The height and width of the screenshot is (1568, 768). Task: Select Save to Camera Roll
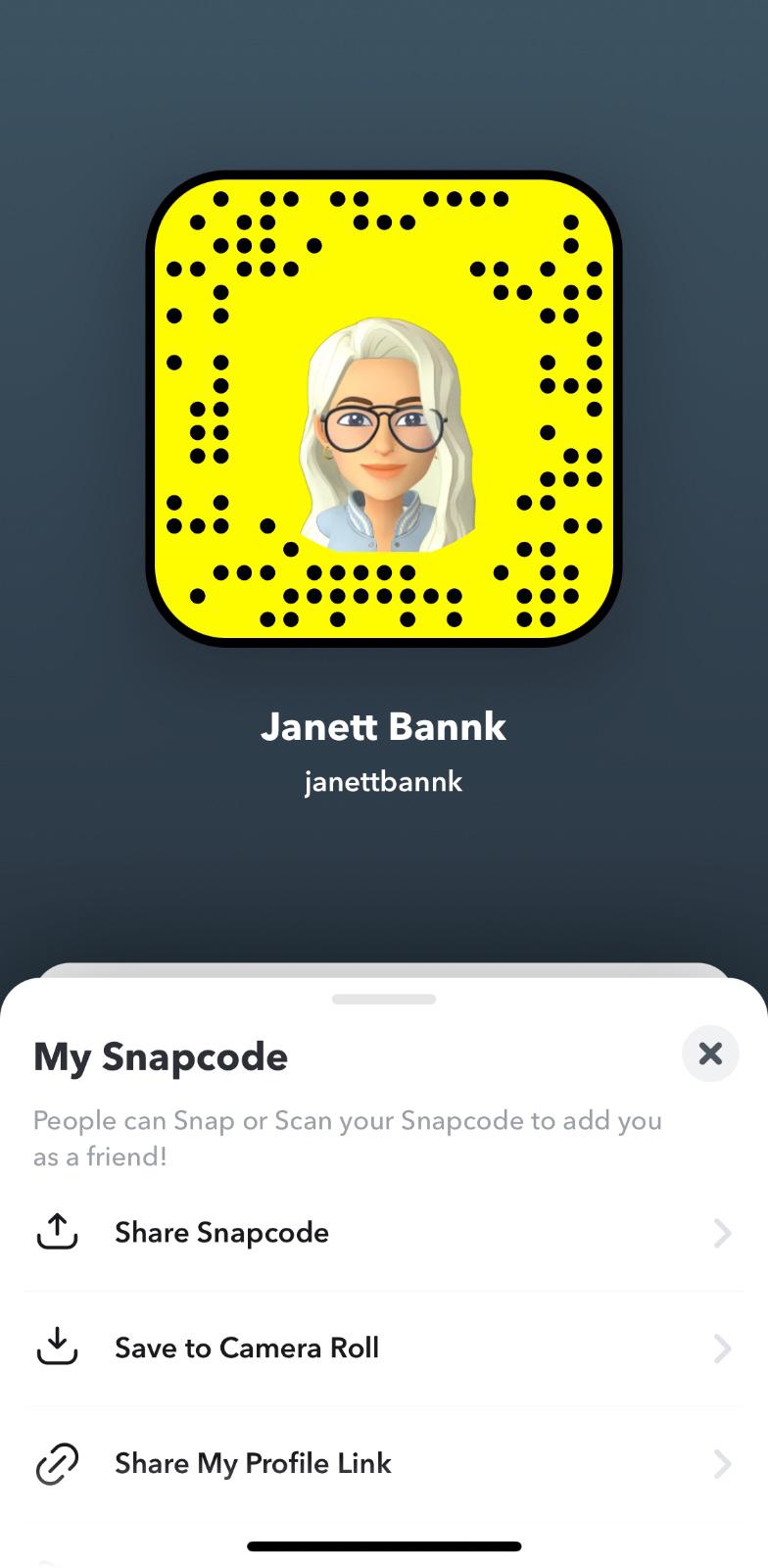point(382,1348)
